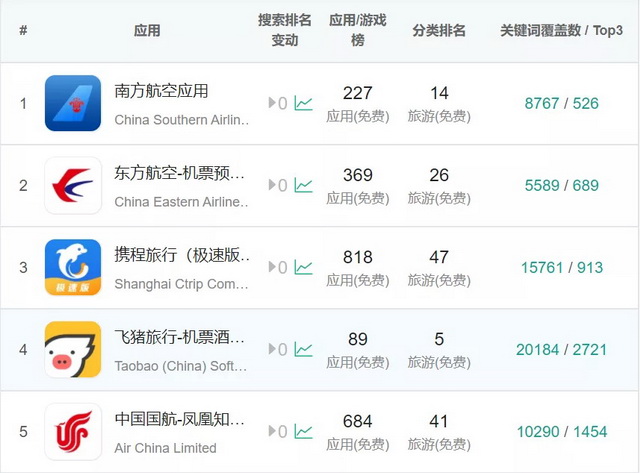View the ranking trend chart for 南方航空应用
640x473 pixels.
coord(303,103)
